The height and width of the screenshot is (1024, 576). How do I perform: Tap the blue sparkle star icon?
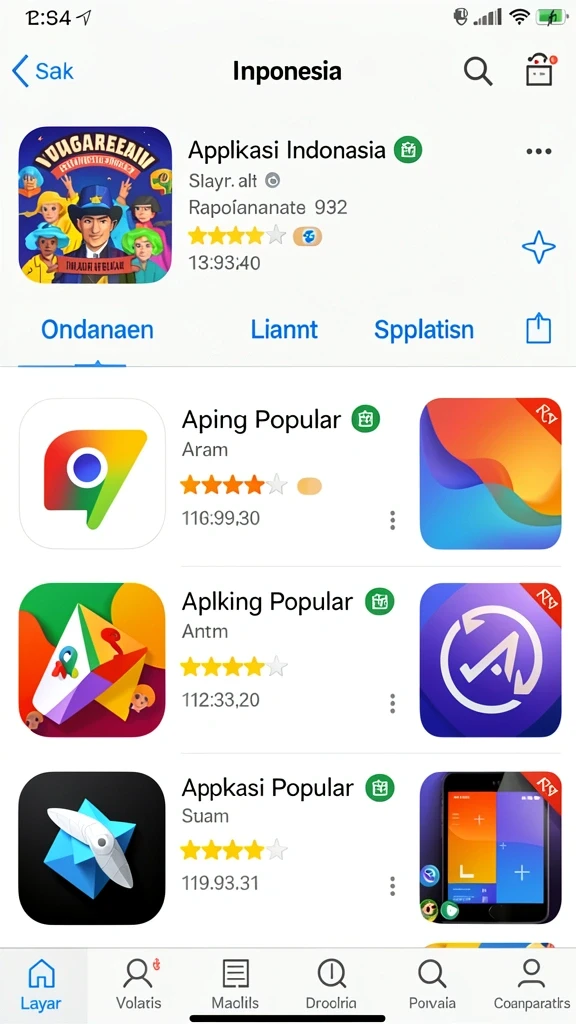[539, 248]
